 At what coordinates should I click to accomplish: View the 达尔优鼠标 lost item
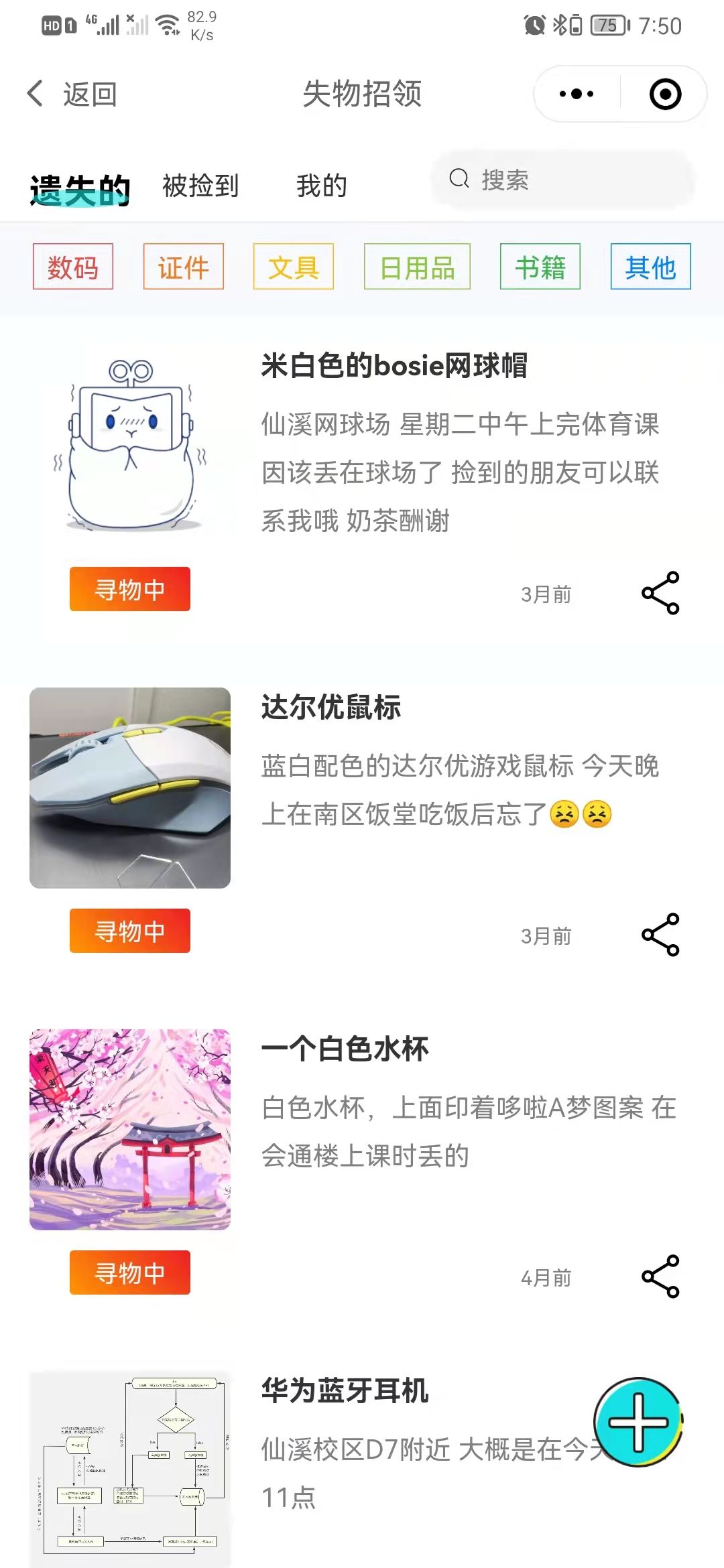(x=331, y=708)
